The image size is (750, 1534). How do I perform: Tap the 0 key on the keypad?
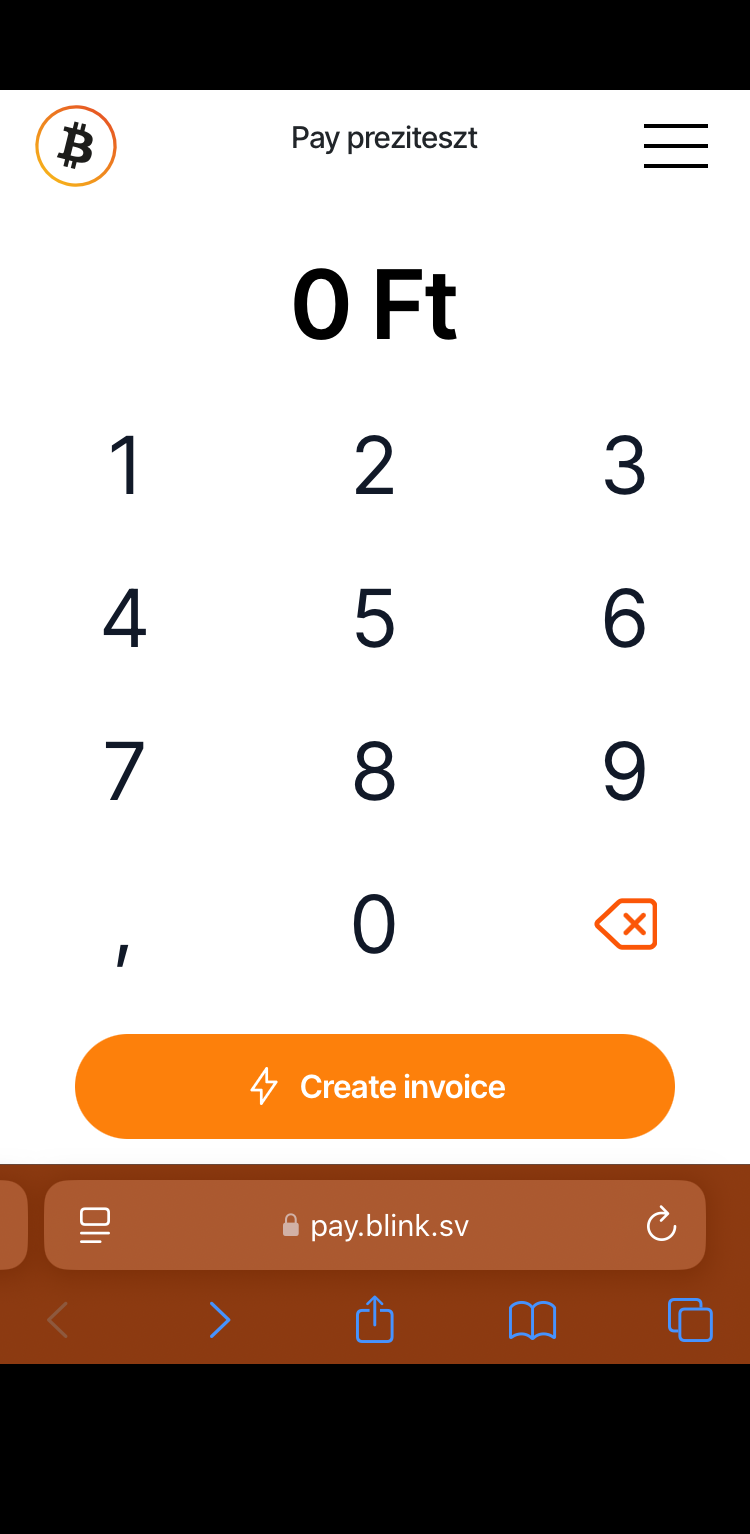[375, 925]
